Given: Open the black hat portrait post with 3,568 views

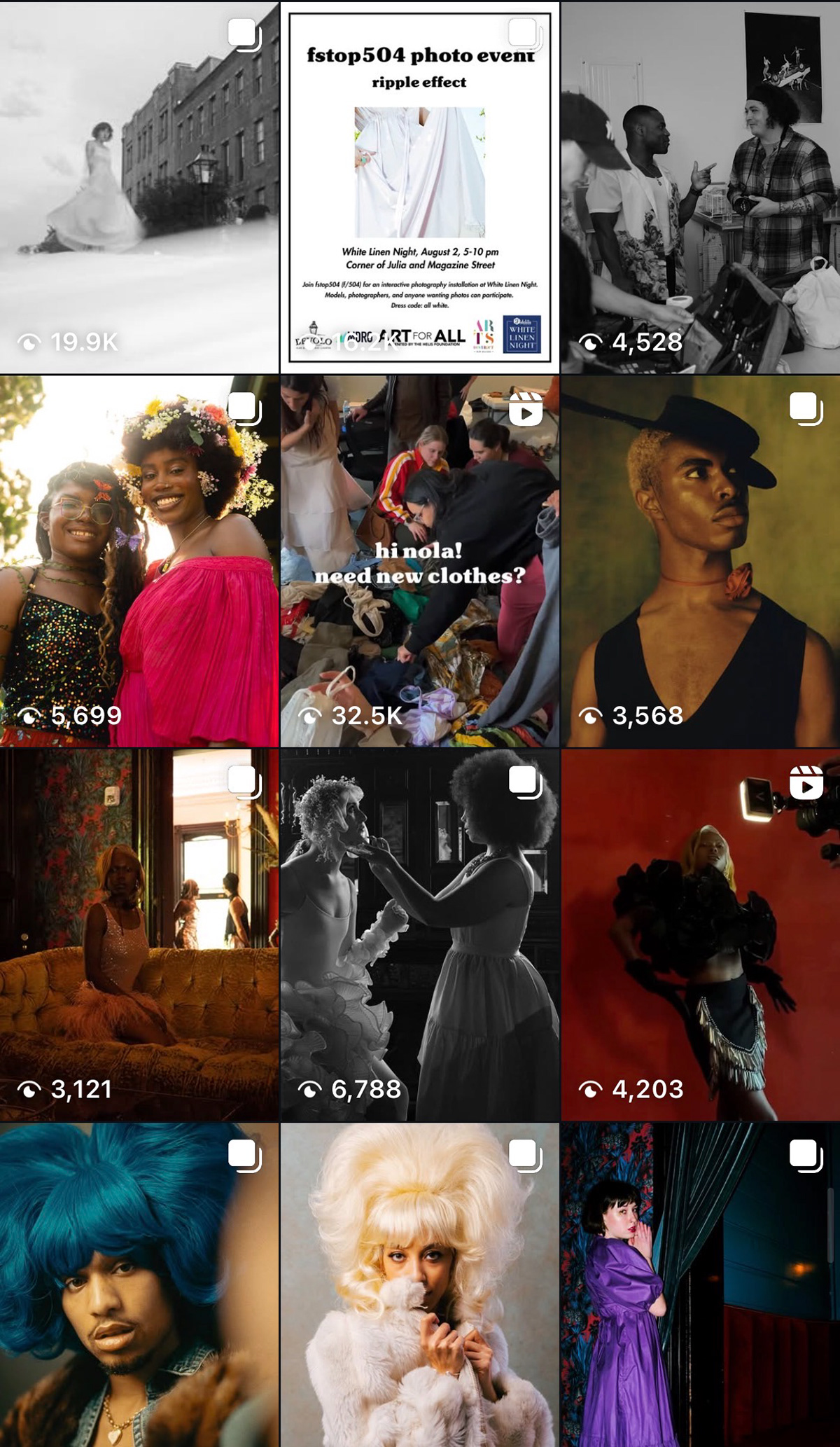Looking at the screenshot, I should tap(701, 561).
